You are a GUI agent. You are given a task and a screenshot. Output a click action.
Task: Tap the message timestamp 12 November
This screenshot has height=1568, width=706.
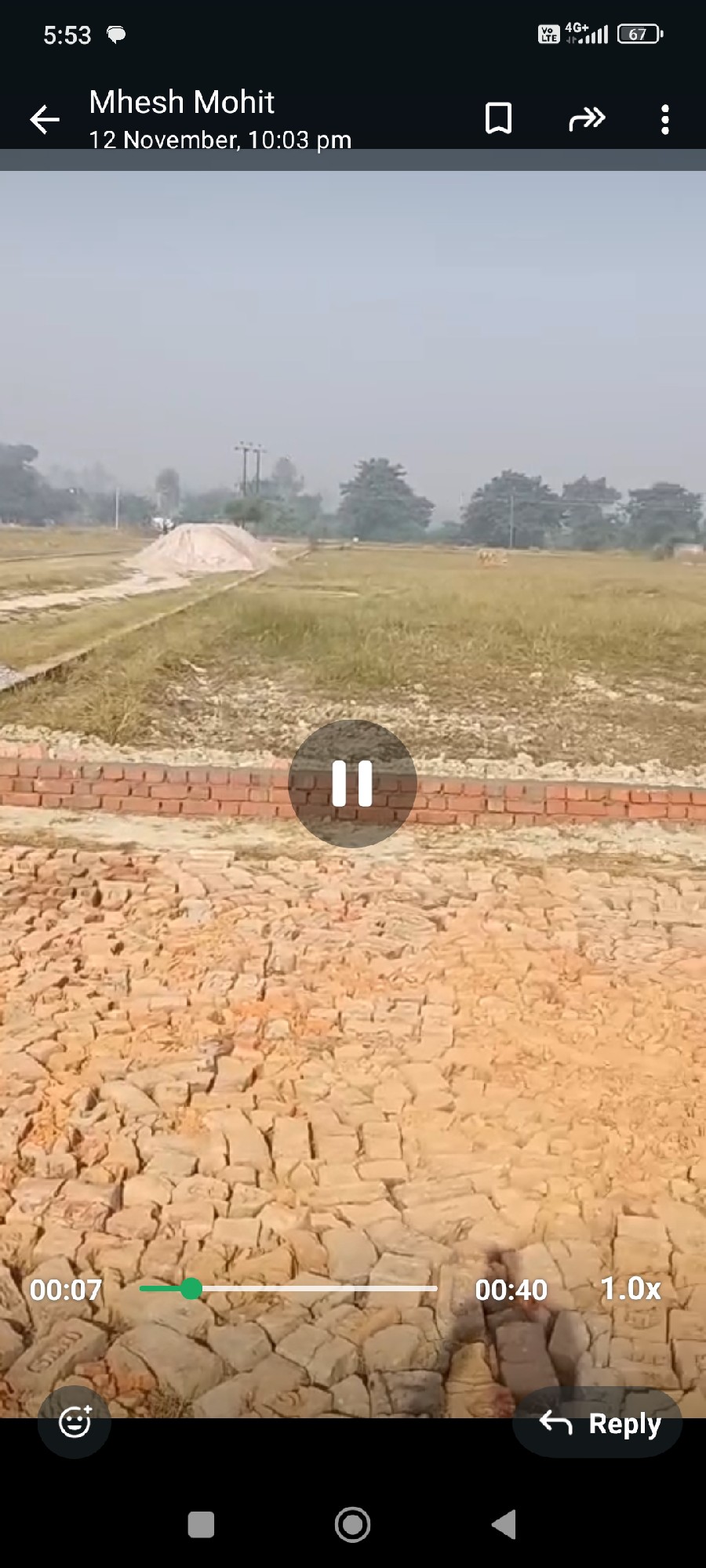click(x=220, y=140)
